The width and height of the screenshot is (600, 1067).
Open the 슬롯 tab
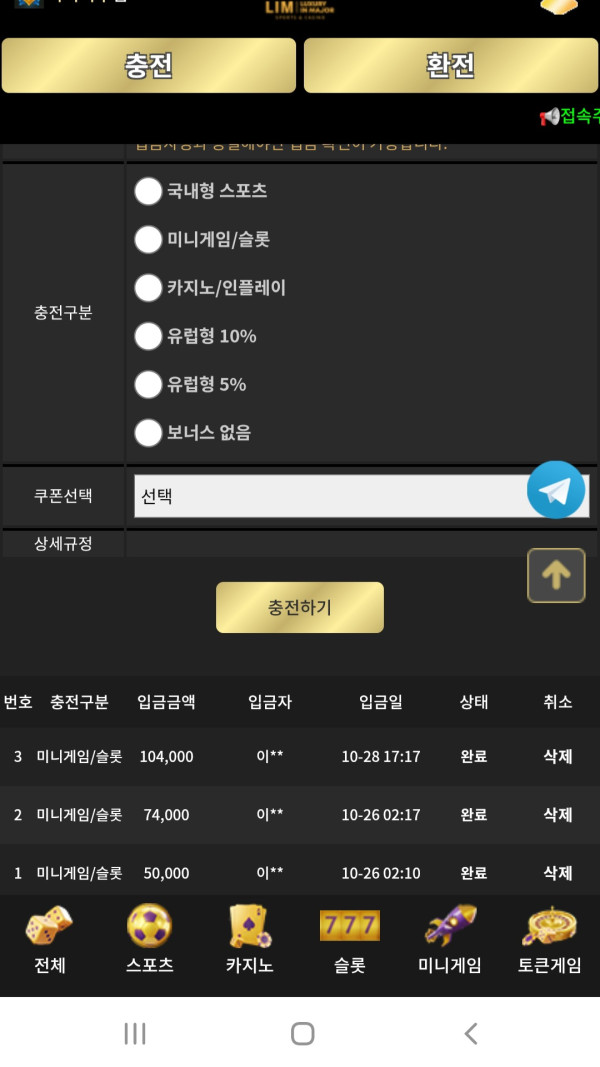(349, 941)
